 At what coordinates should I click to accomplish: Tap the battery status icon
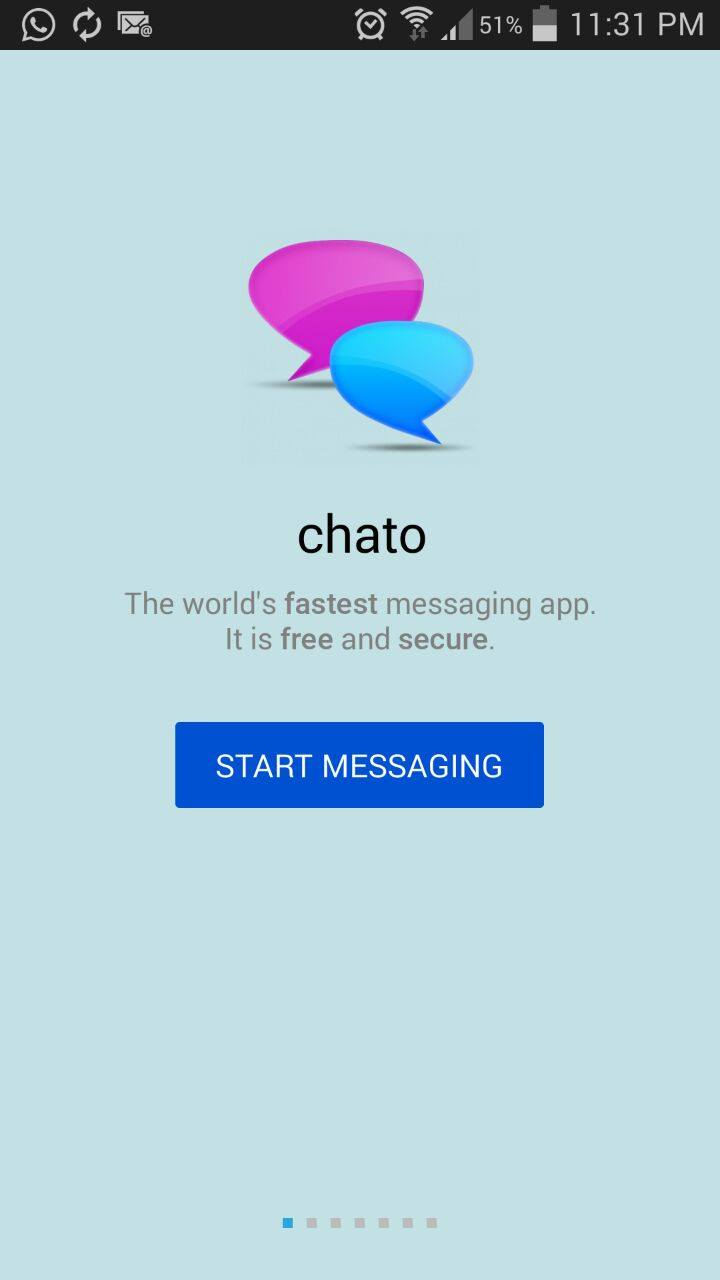[x=545, y=23]
